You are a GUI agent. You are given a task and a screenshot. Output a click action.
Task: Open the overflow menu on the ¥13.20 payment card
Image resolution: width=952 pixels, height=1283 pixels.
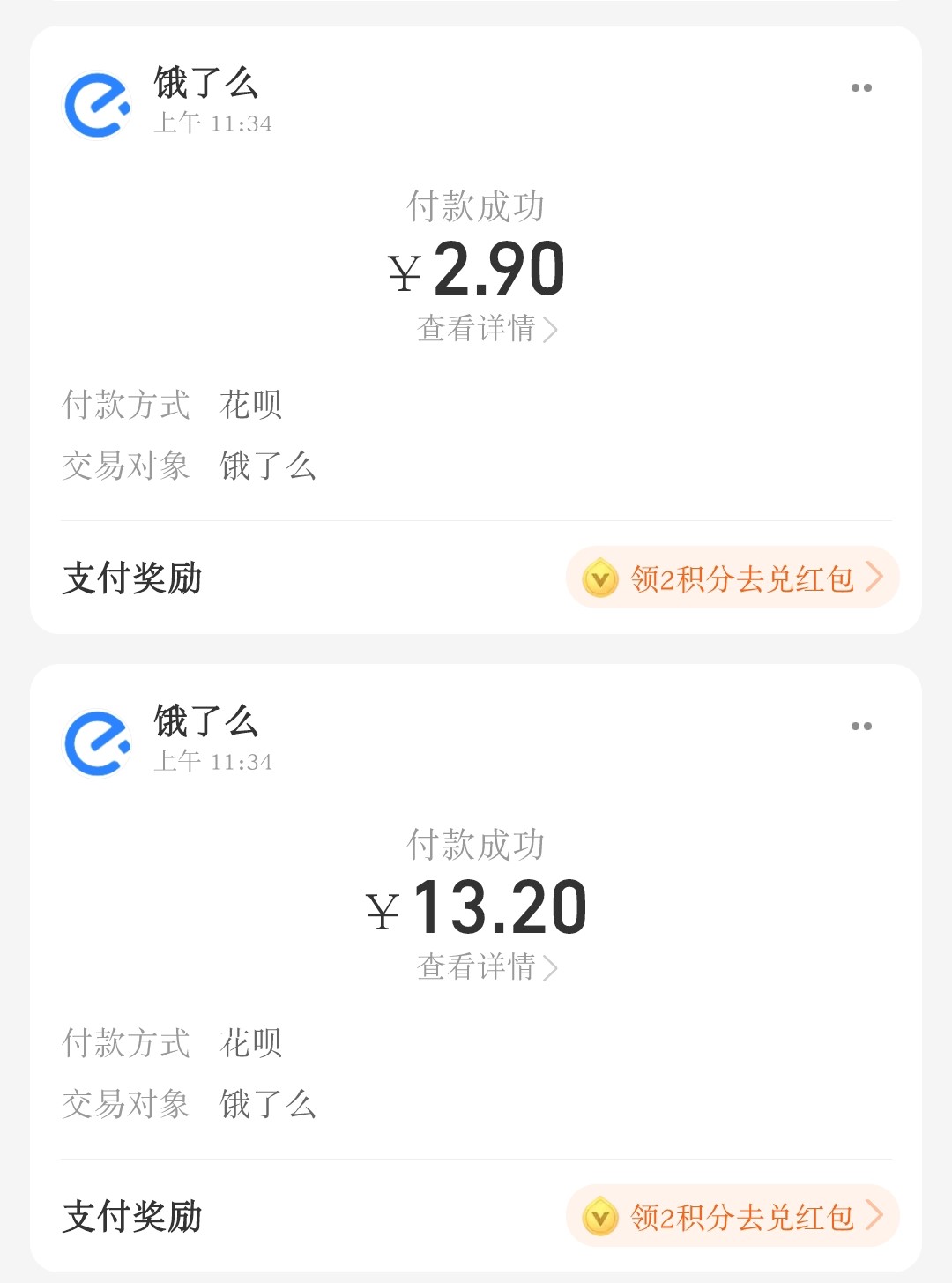tap(861, 727)
